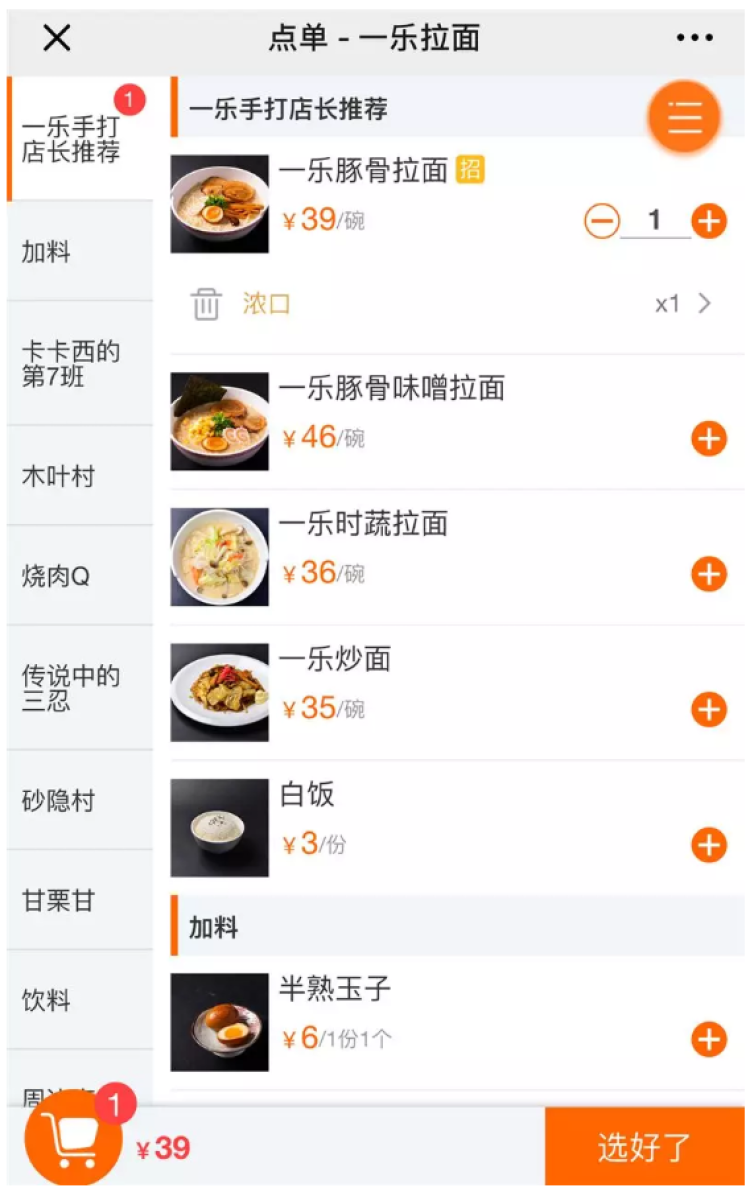
Task: Expand the 浓口 x1 option details
Action: pyautogui.click(x=704, y=304)
